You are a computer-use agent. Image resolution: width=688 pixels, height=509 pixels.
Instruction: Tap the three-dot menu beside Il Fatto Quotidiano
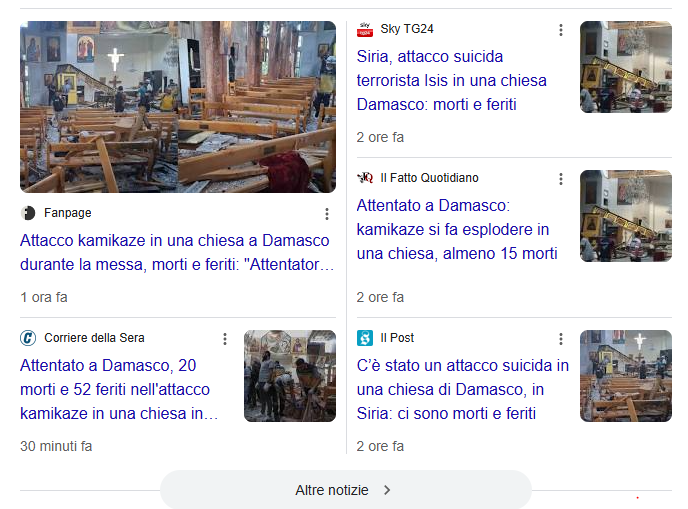(561, 179)
